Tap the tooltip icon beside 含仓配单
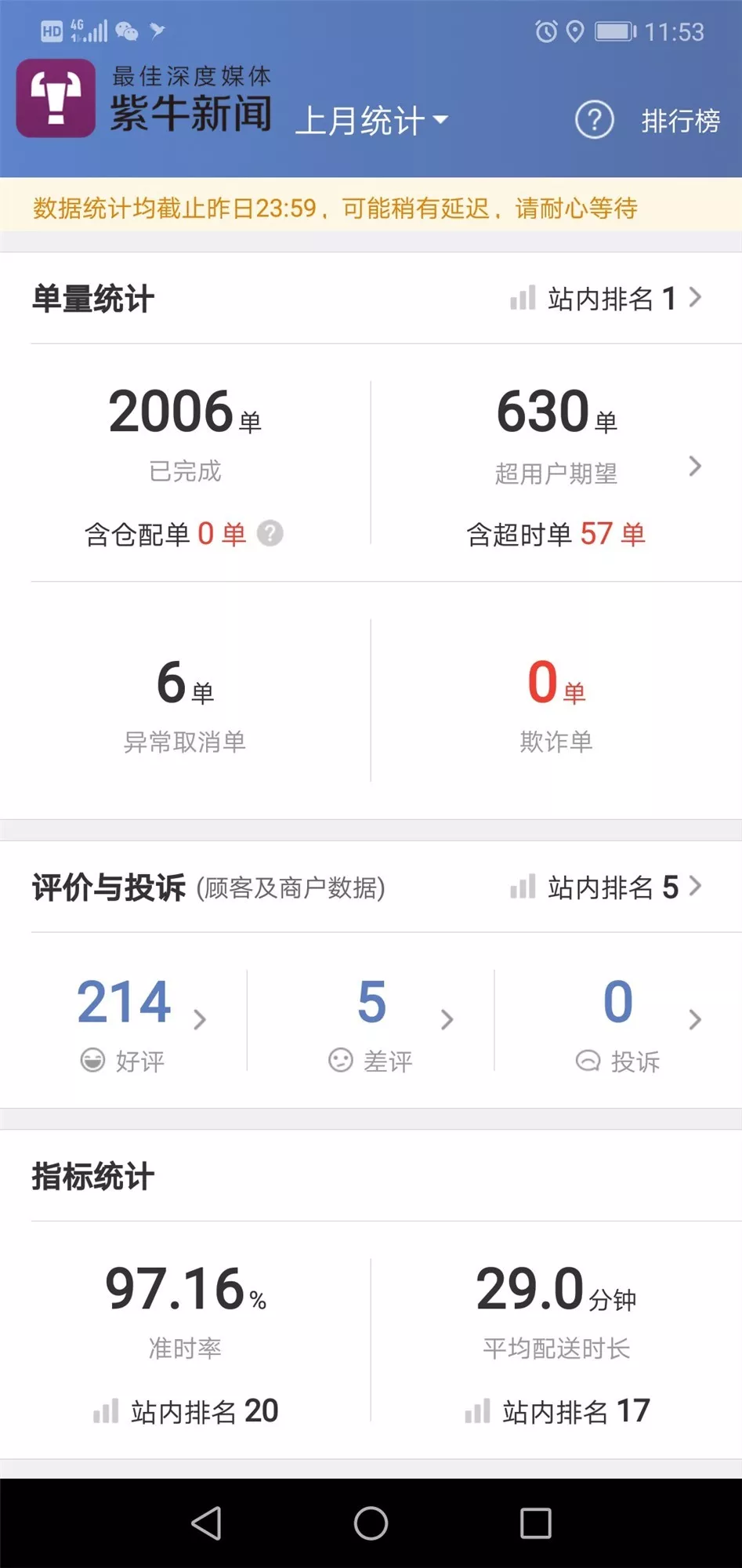This screenshot has width=742, height=1568. tap(270, 533)
